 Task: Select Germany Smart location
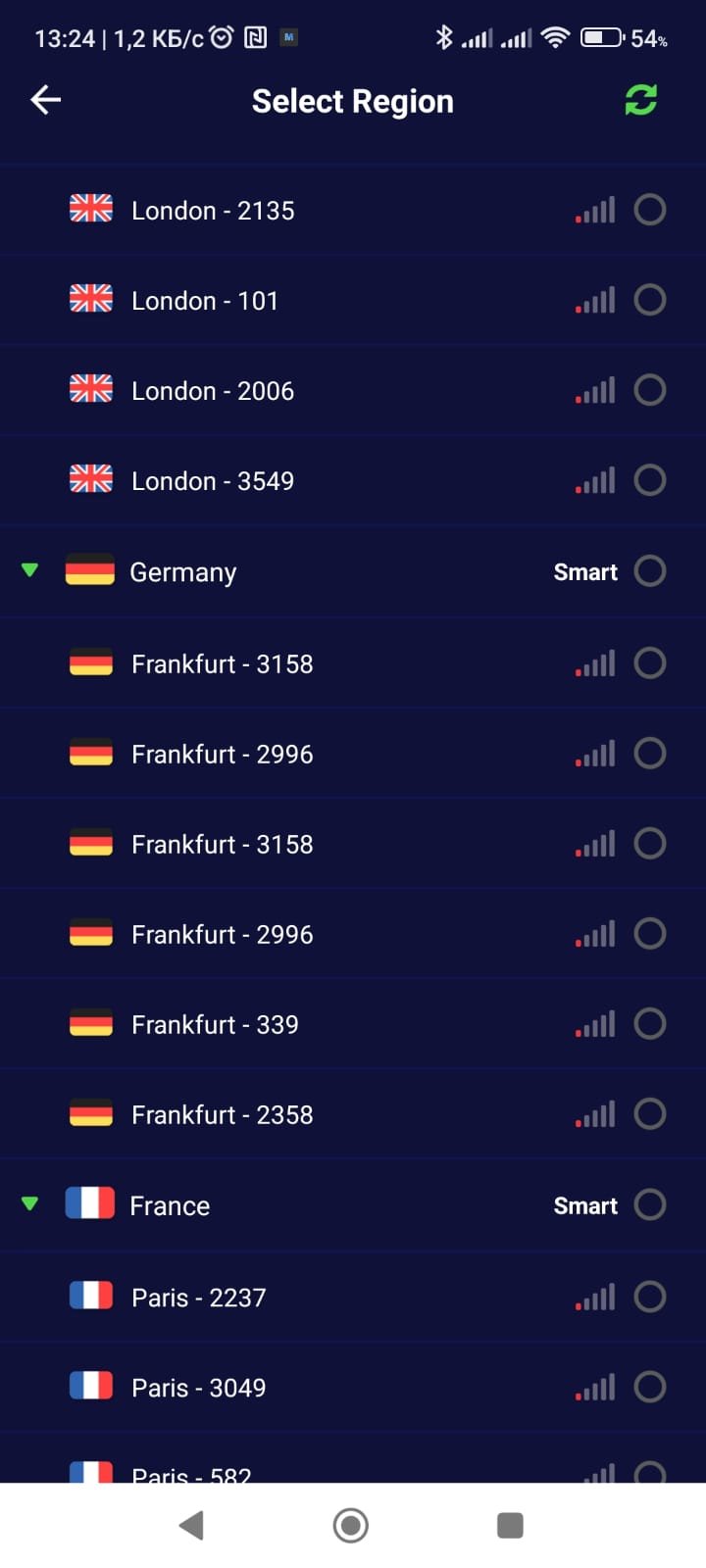[649, 571]
